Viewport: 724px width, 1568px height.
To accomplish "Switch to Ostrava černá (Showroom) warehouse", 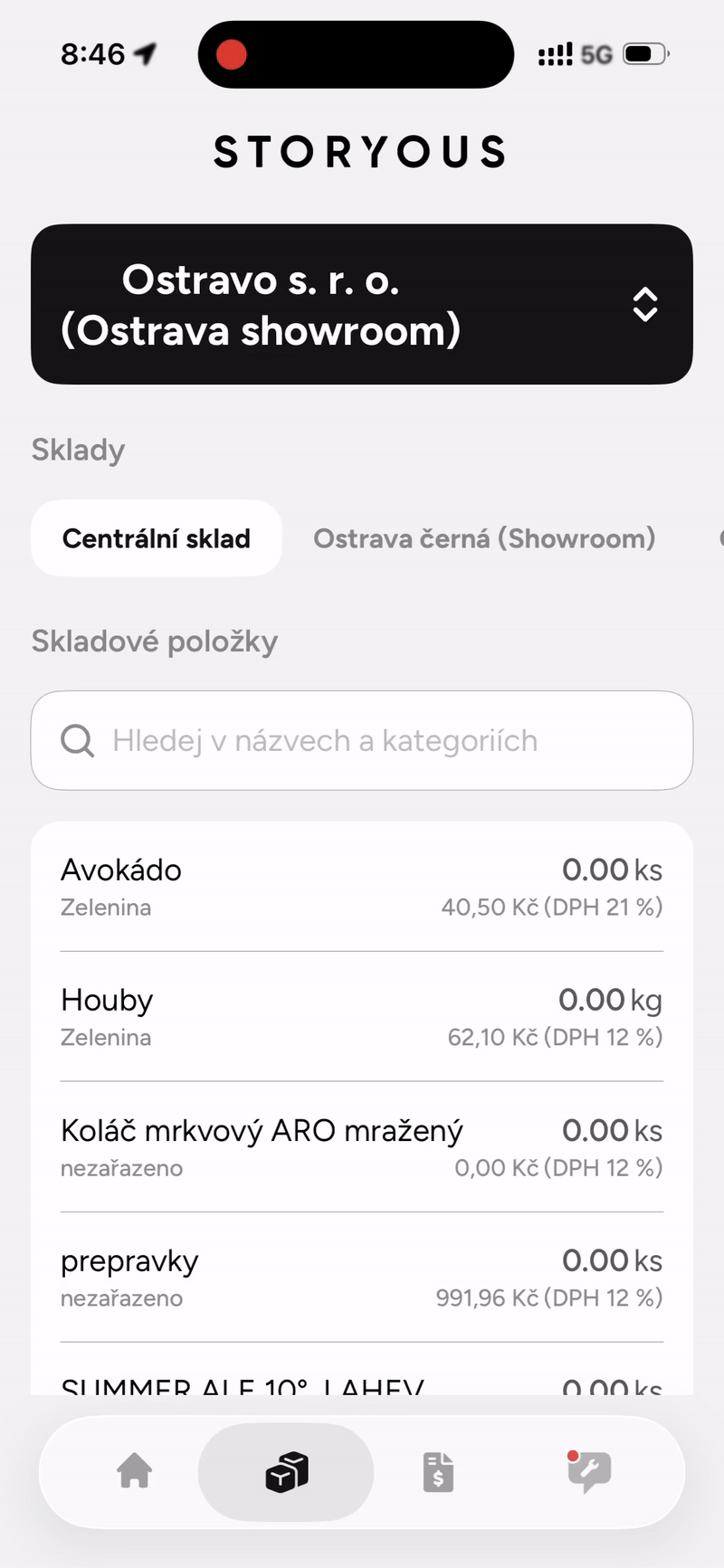I will pos(484,538).
